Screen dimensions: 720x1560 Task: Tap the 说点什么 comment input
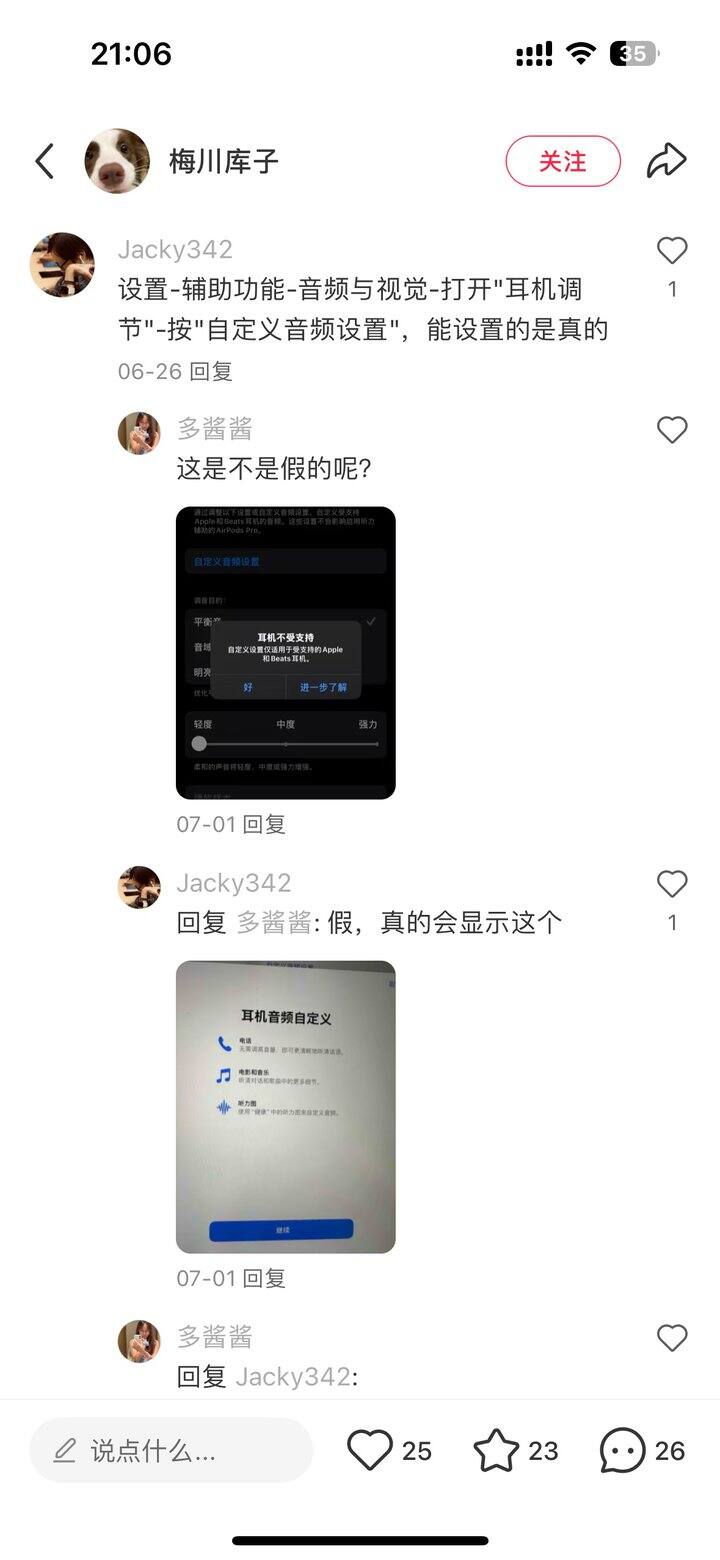point(171,1450)
